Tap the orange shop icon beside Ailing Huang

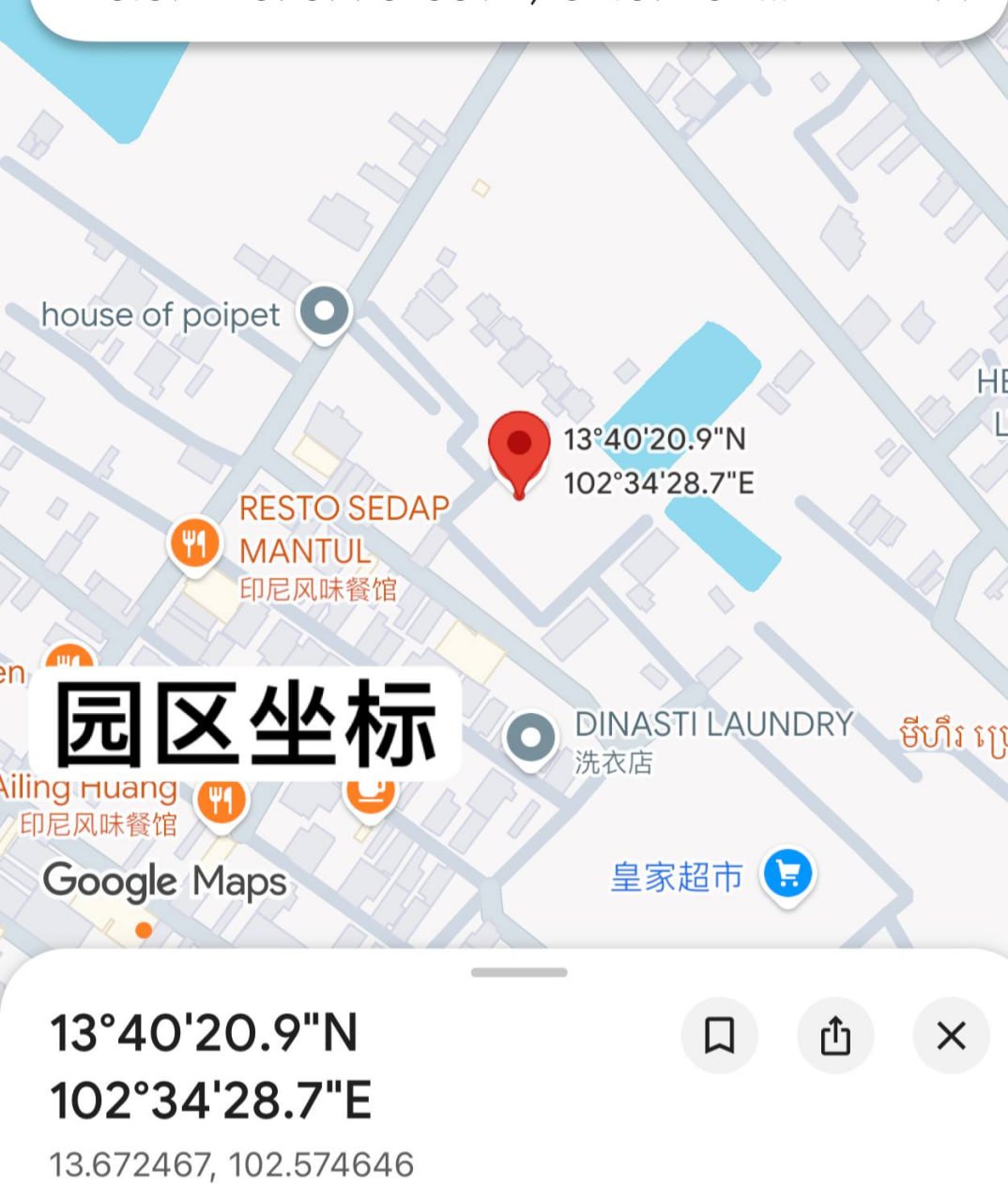(x=368, y=796)
